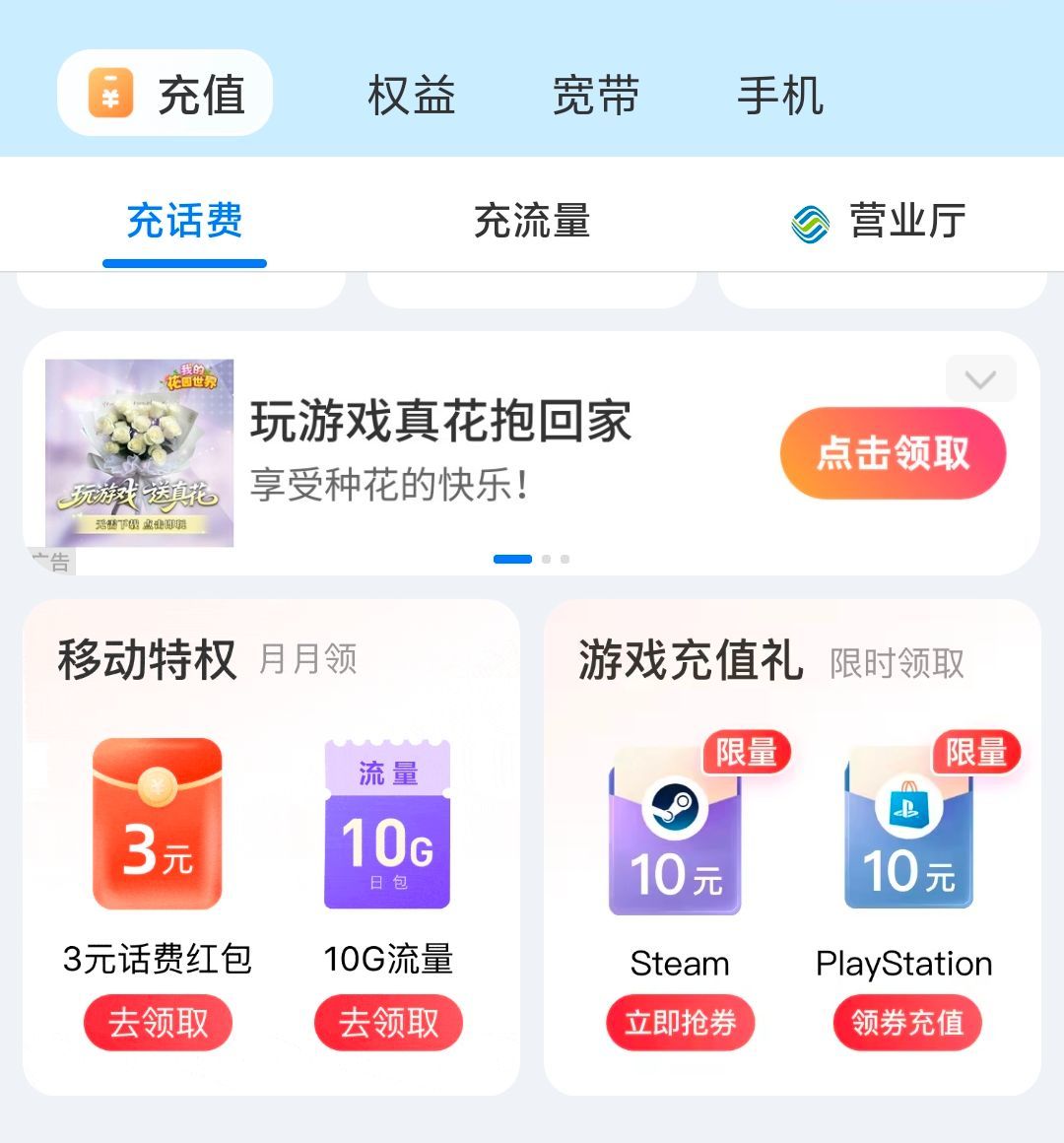This screenshot has width=1064, height=1143.
Task: Open the Steam 10元 coupon card
Action: [677, 831]
